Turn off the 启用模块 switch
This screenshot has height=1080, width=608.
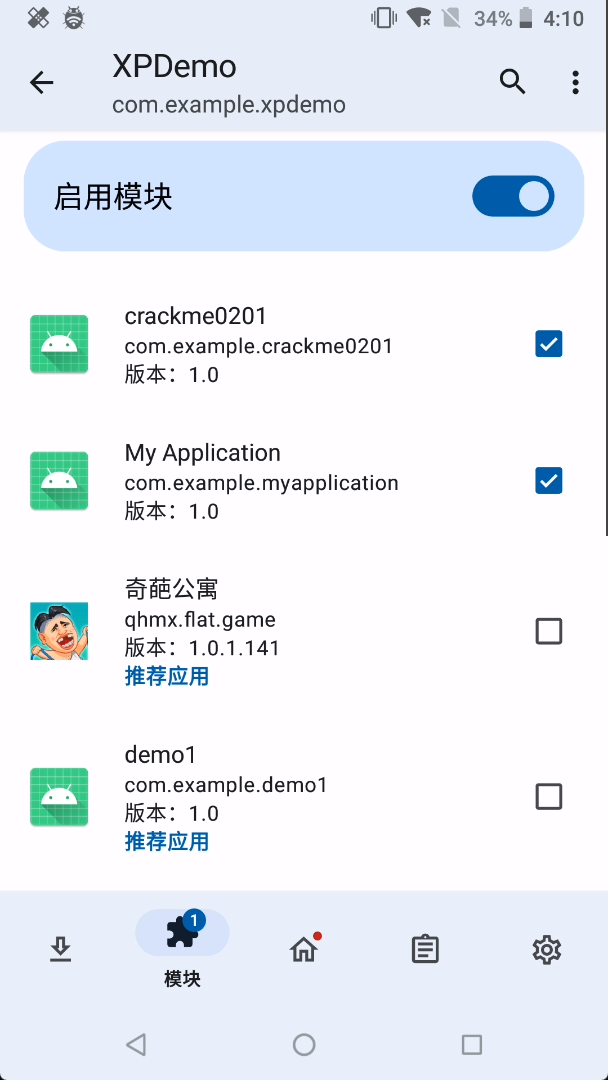click(x=513, y=197)
